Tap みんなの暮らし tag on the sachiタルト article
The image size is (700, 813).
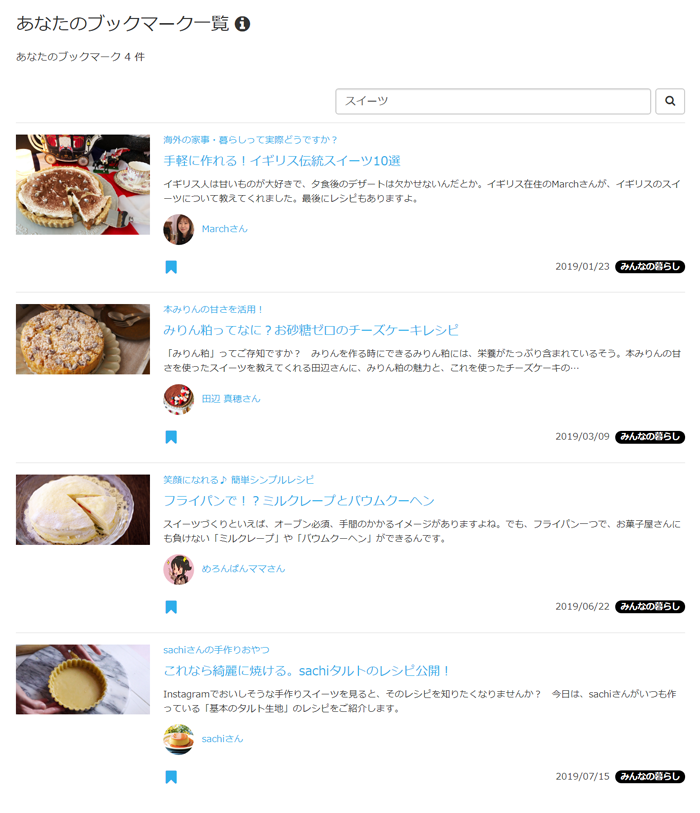(x=649, y=777)
